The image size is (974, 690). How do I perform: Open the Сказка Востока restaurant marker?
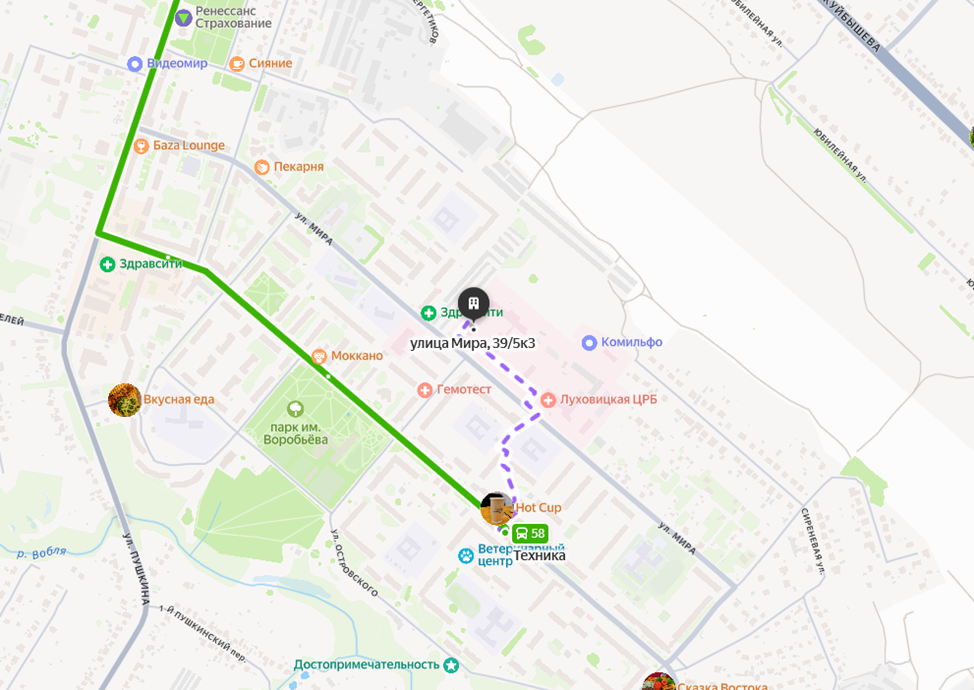(658, 684)
